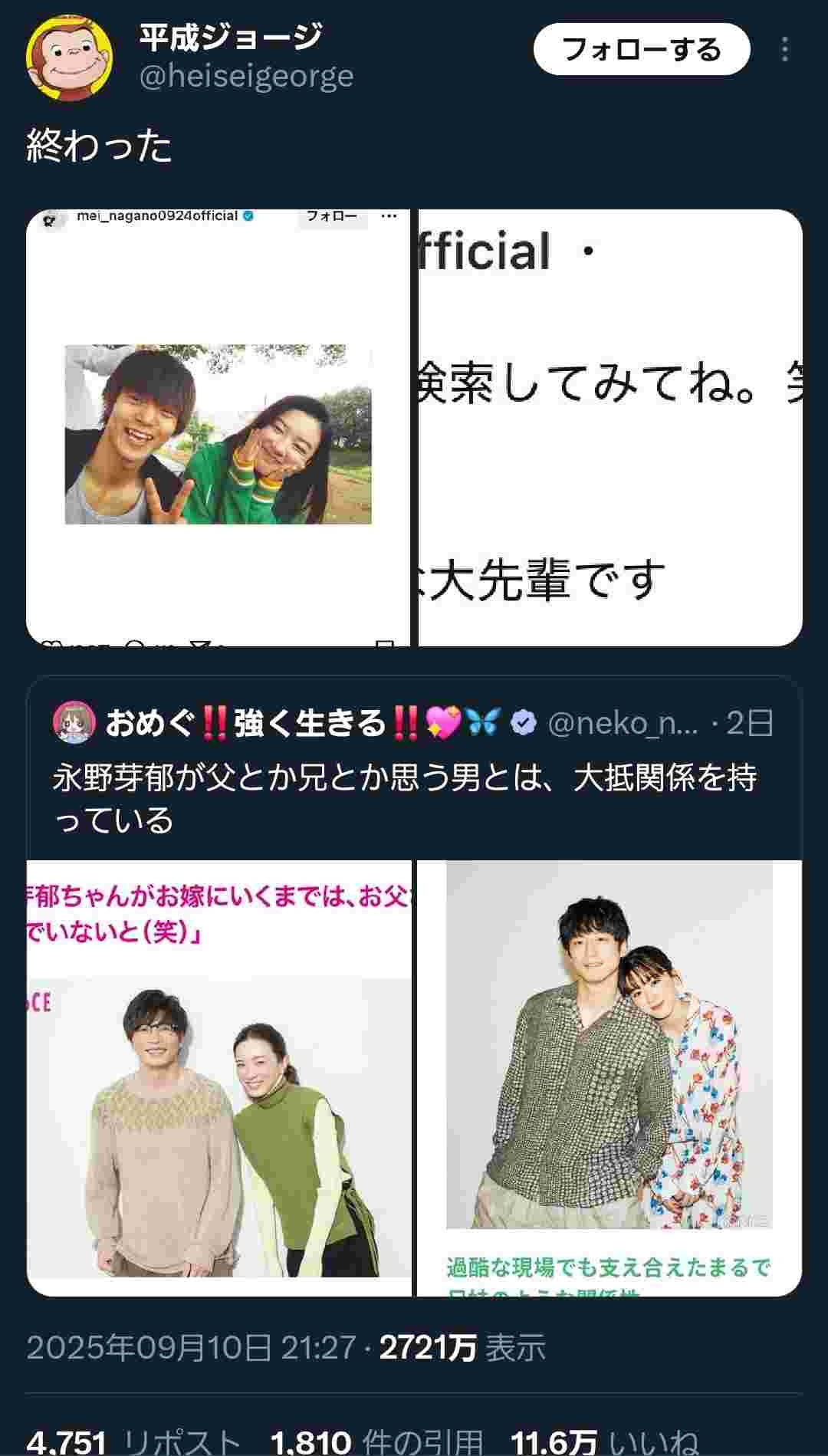
Task: View the second attached image with 大先輩です text
Action: pos(610,428)
